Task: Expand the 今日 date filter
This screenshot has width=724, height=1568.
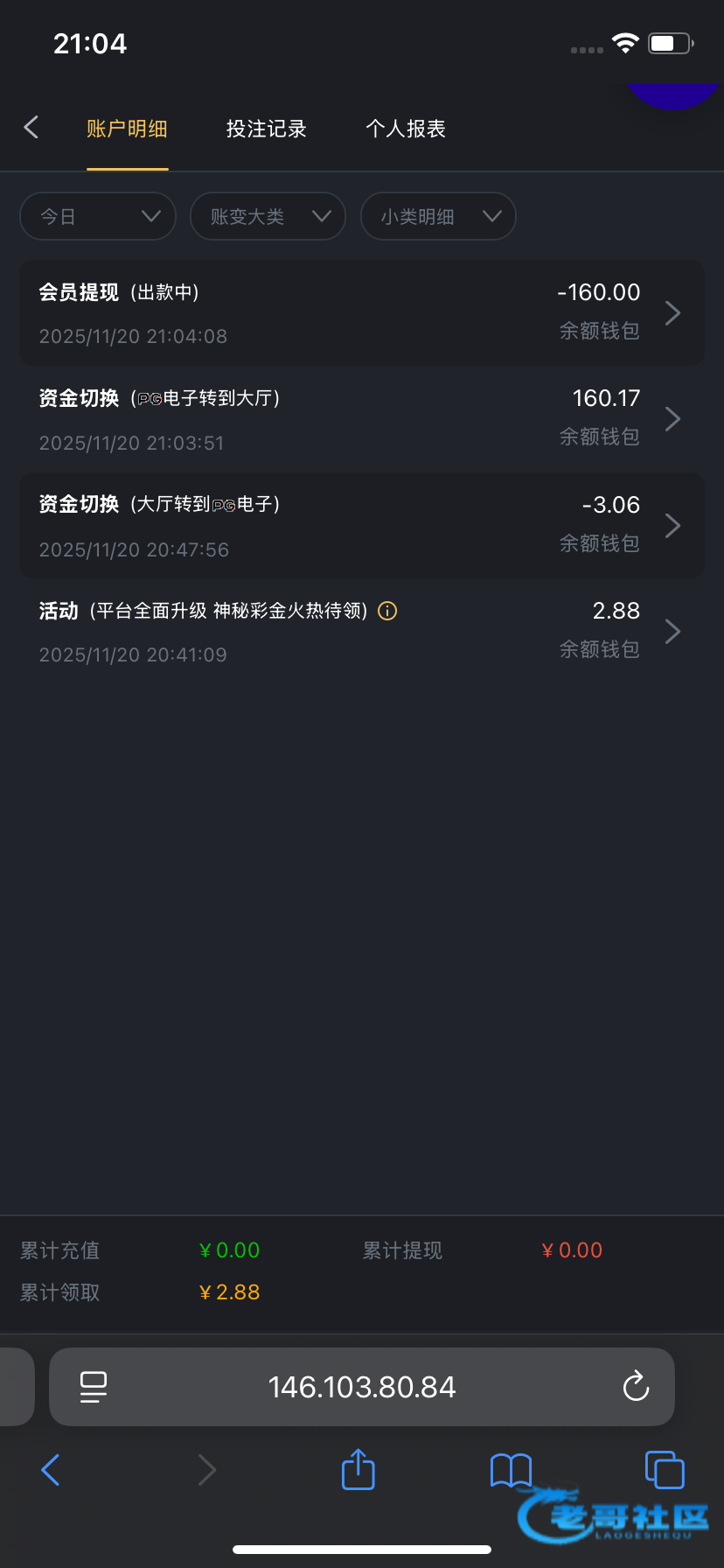Action: (98, 216)
